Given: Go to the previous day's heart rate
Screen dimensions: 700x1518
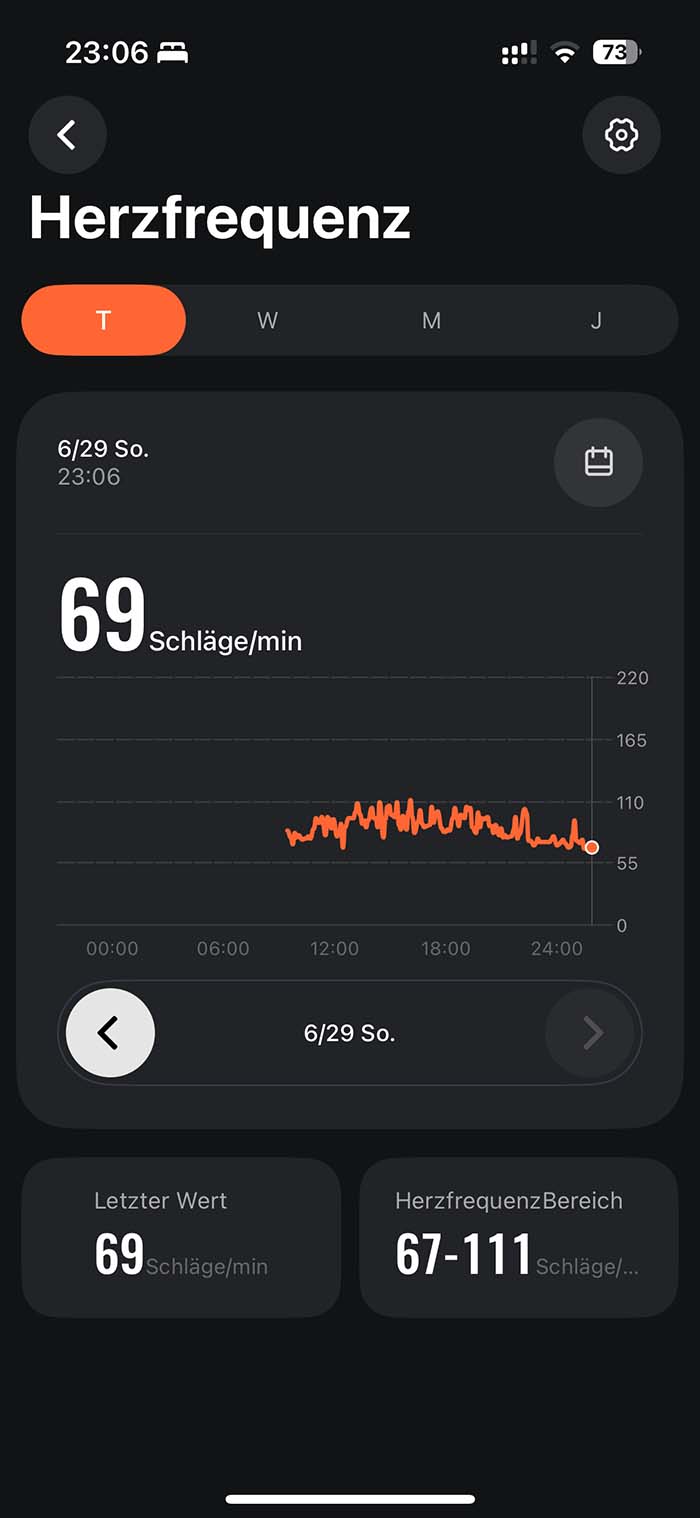Looking at the screenshot, I should [x=110, y=1033].
